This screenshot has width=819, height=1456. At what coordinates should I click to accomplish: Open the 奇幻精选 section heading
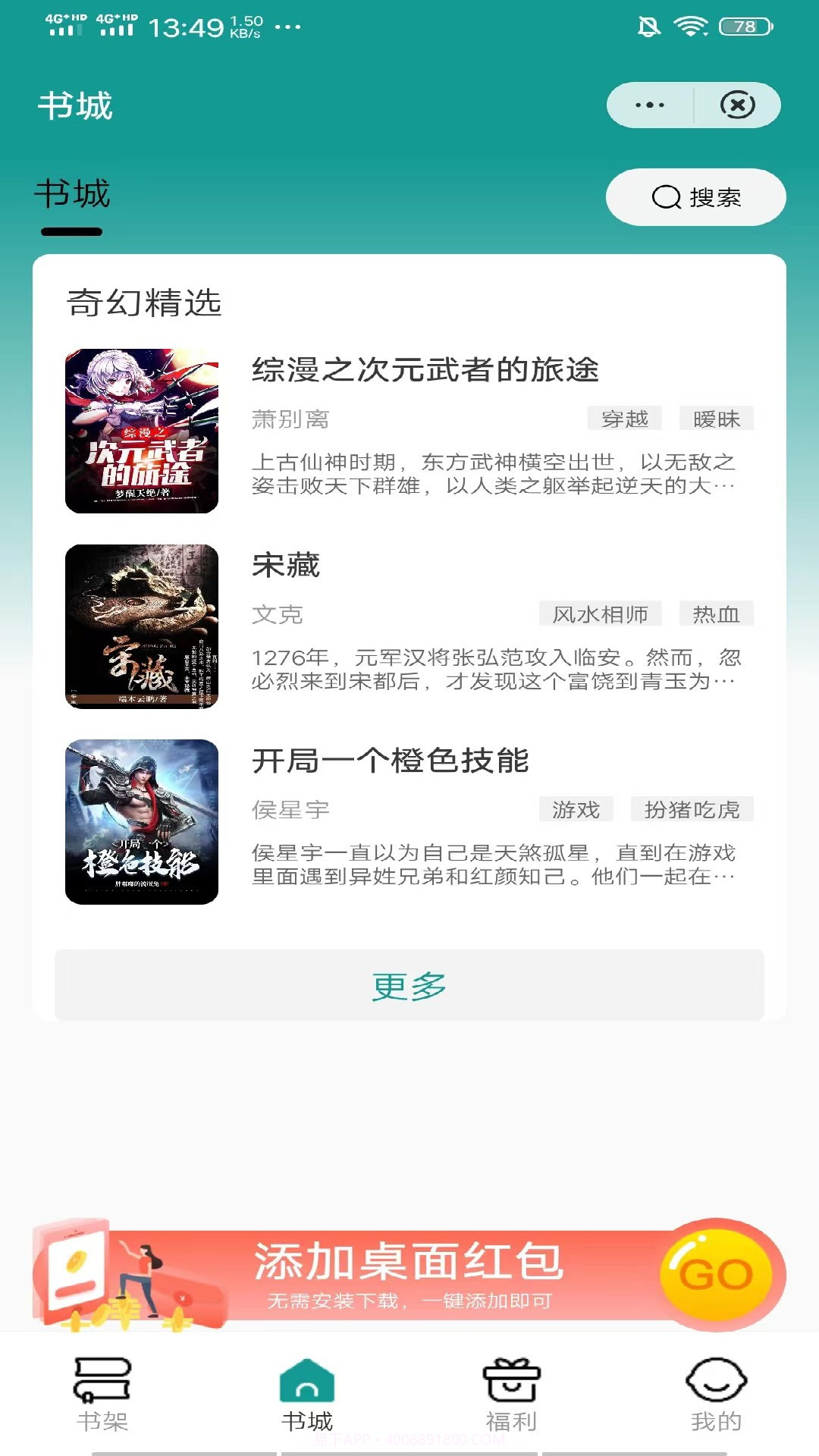point(144,301)
